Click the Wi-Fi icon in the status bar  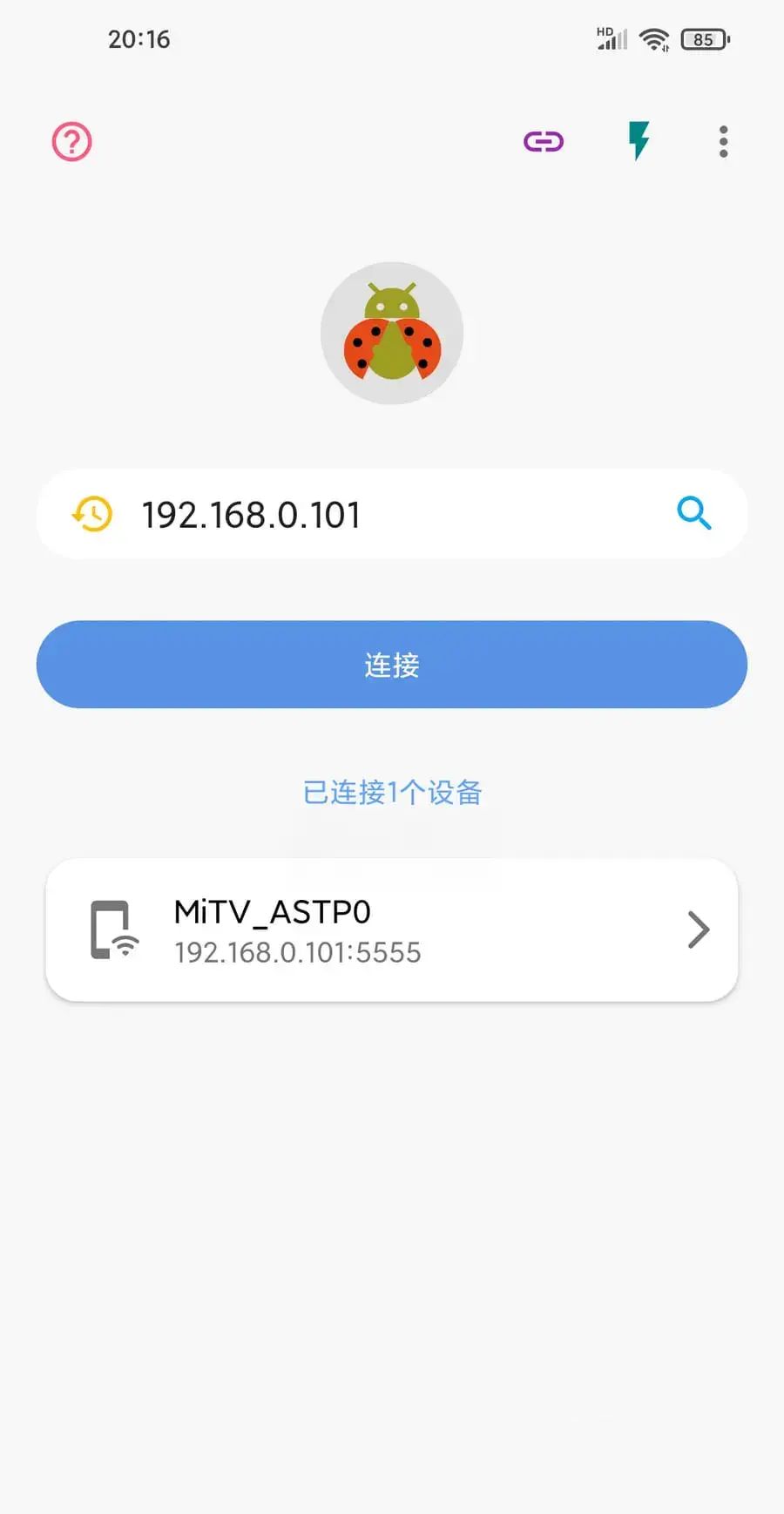pos(654,38)
